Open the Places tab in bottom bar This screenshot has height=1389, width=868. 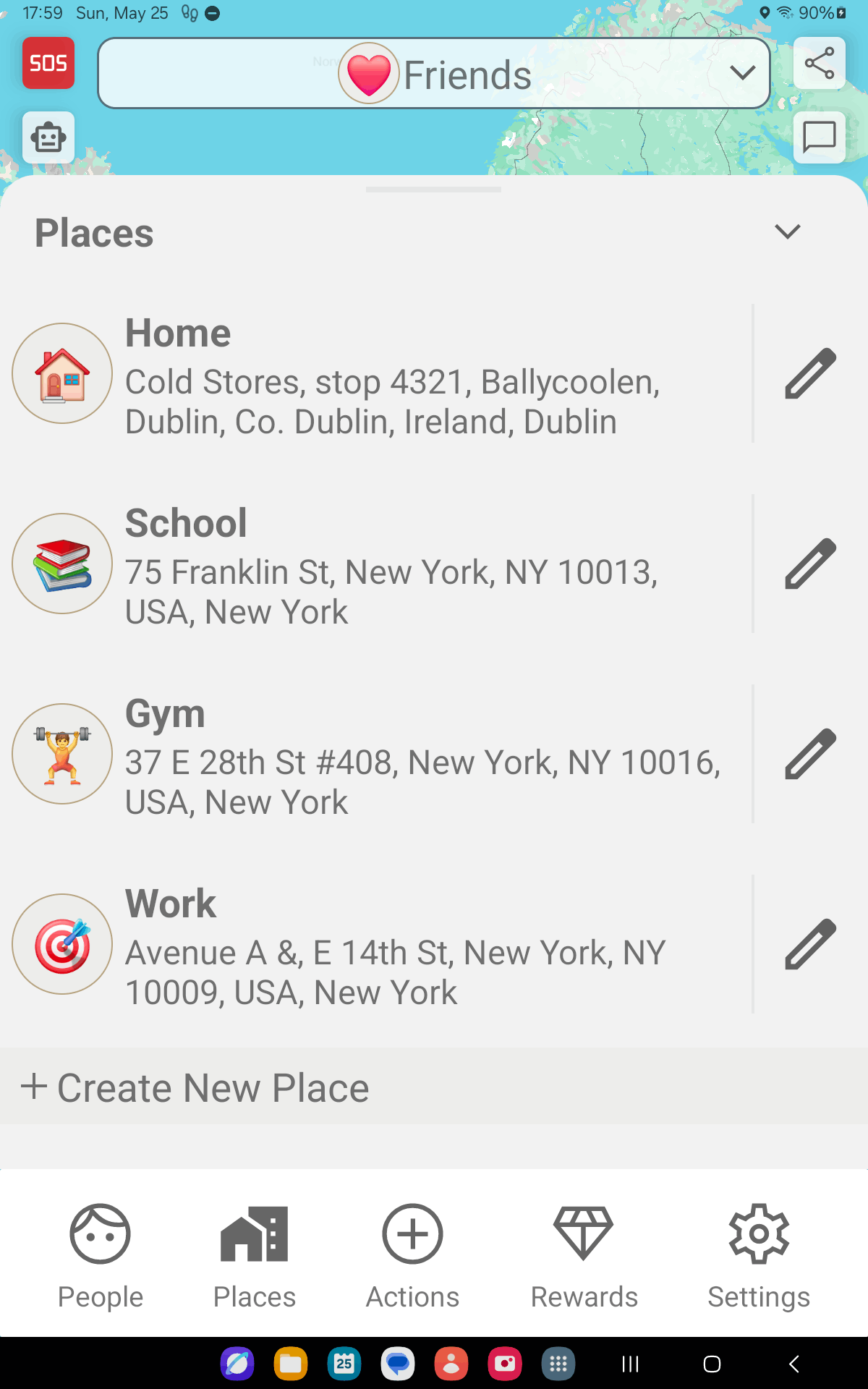tap(253, 1254)
